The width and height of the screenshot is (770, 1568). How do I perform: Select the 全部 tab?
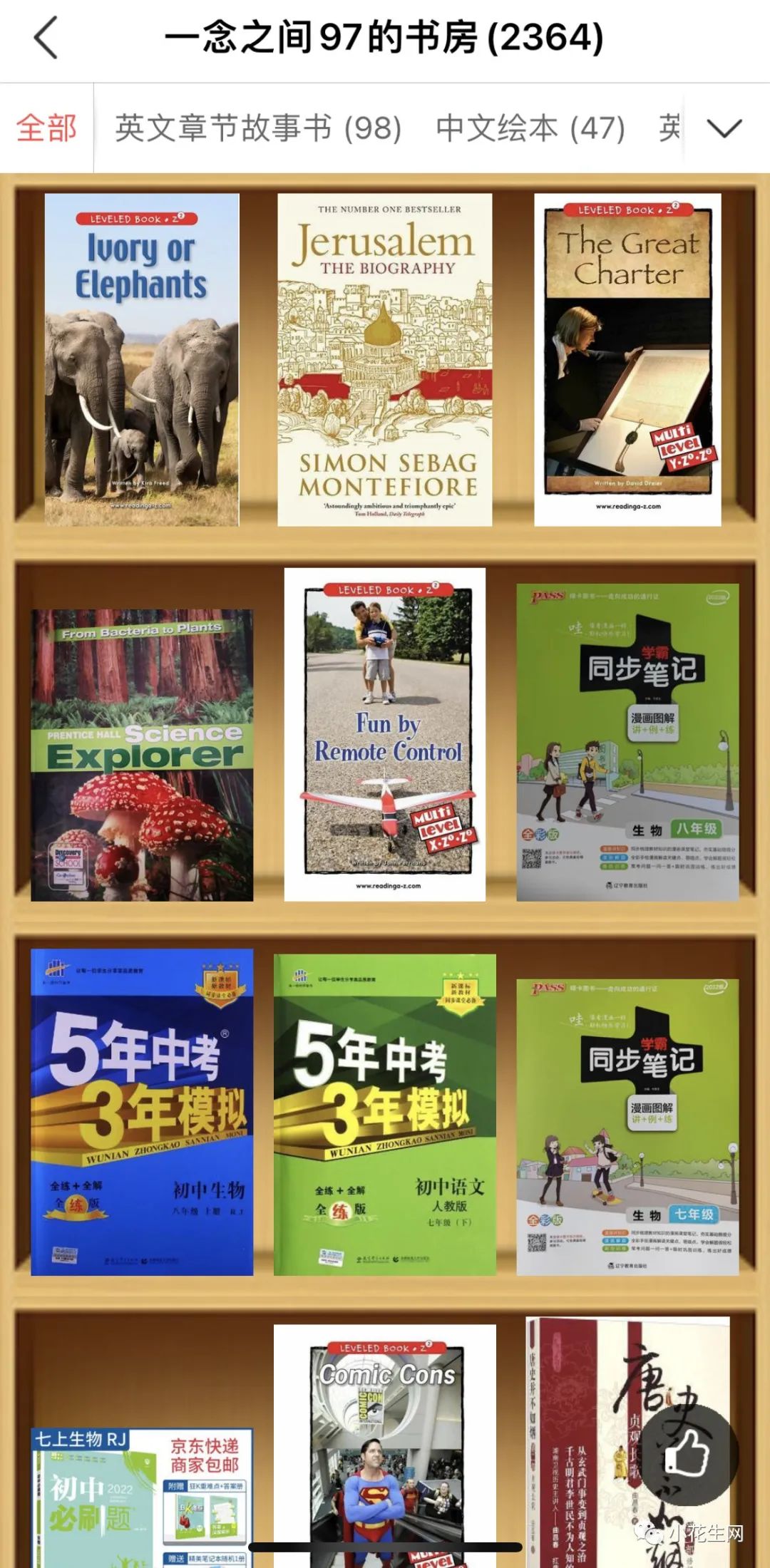(x=46, y=129)
